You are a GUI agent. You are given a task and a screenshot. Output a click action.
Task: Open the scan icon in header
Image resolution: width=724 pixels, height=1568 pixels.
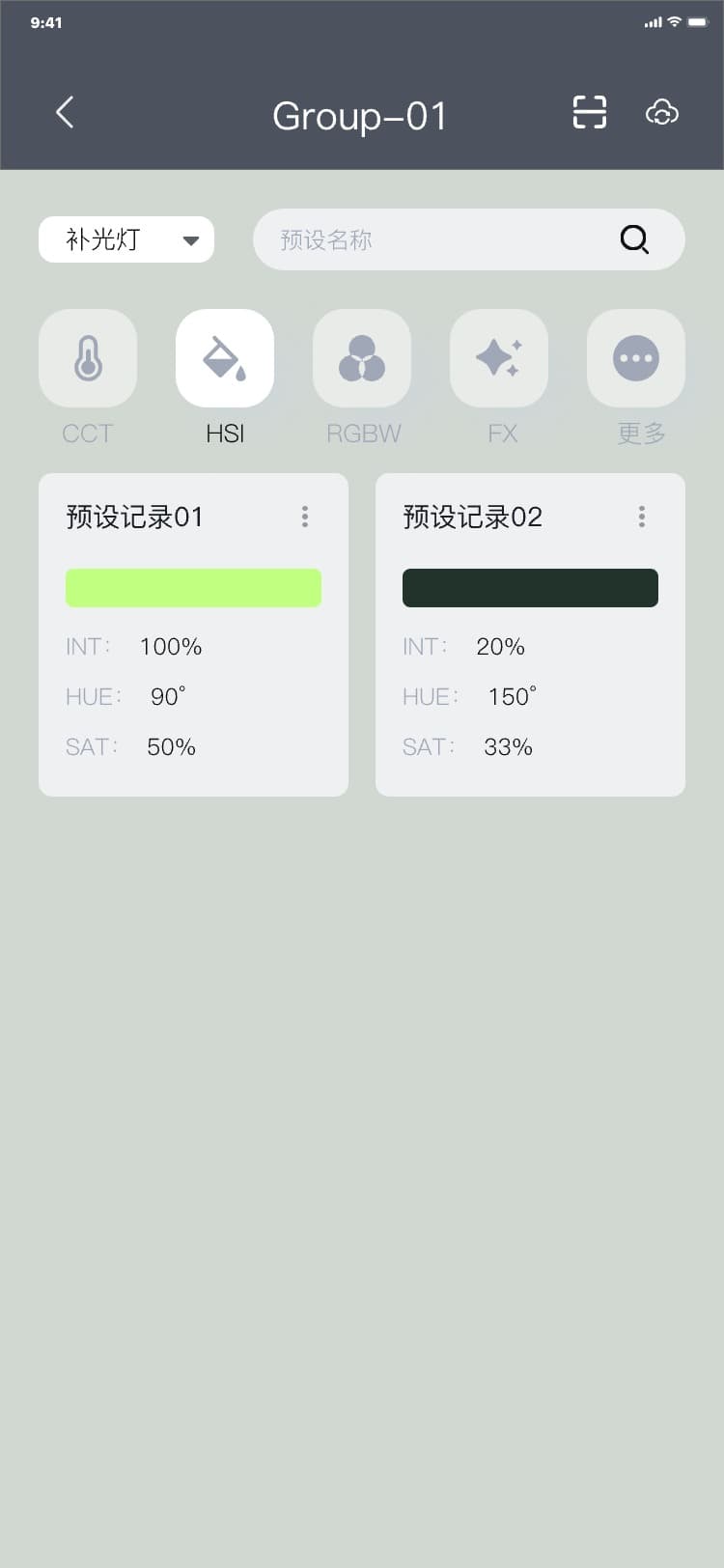pos(589,113)
